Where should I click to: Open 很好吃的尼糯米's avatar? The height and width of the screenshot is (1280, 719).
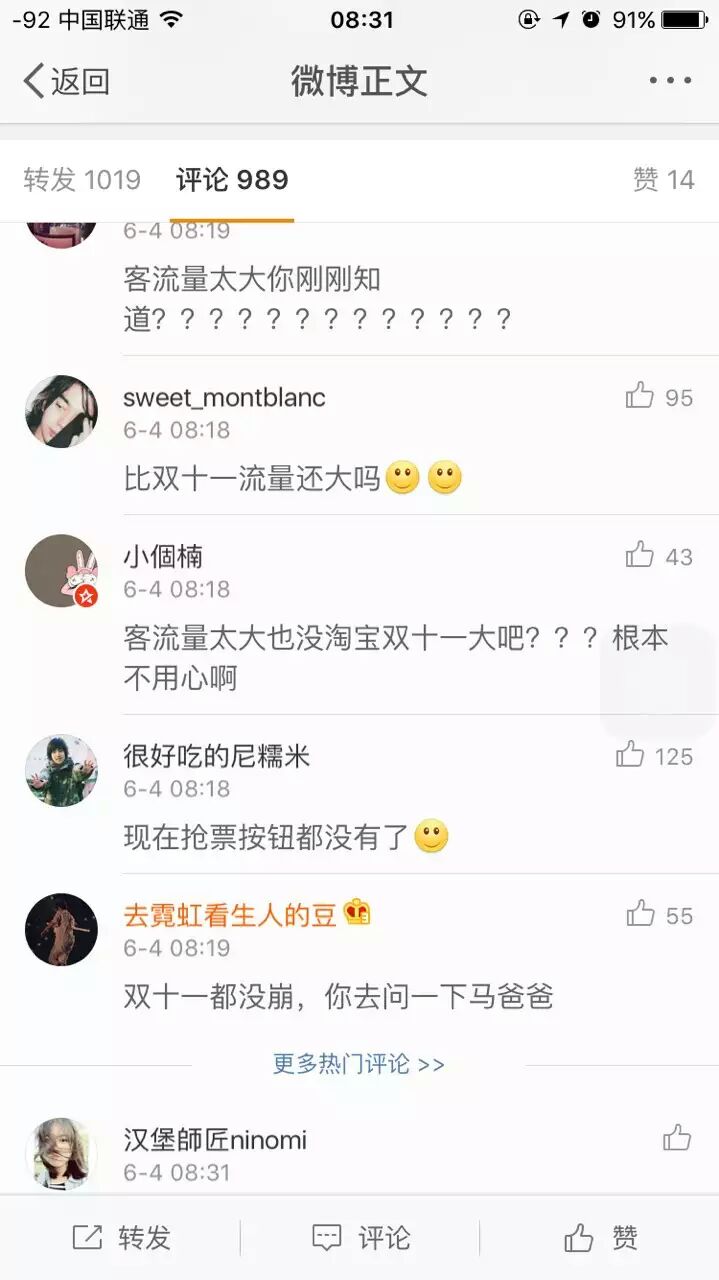point(61,770)
